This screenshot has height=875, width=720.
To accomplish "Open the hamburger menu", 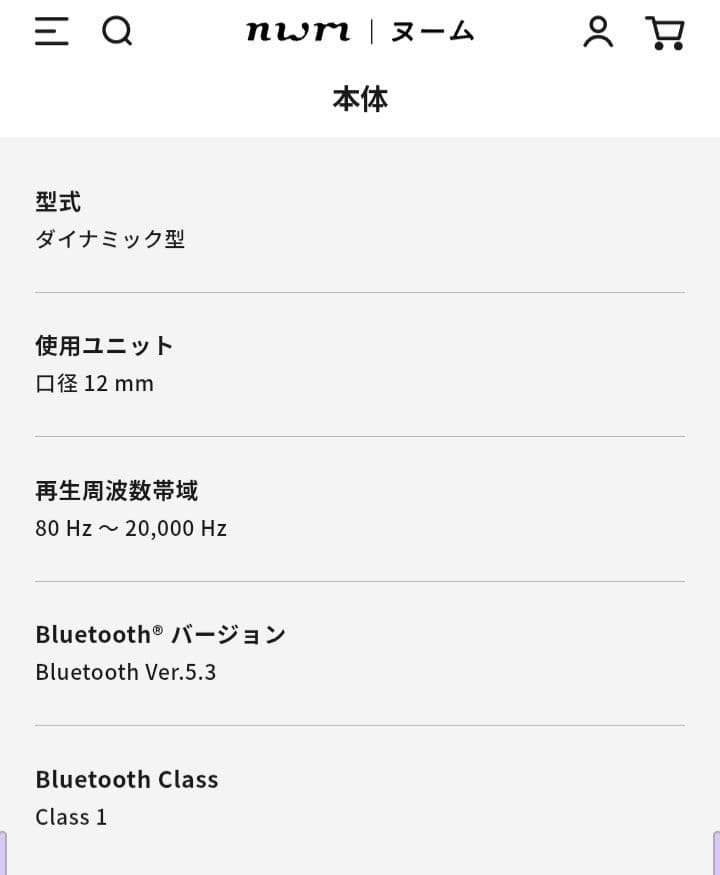I will (52, 32).
